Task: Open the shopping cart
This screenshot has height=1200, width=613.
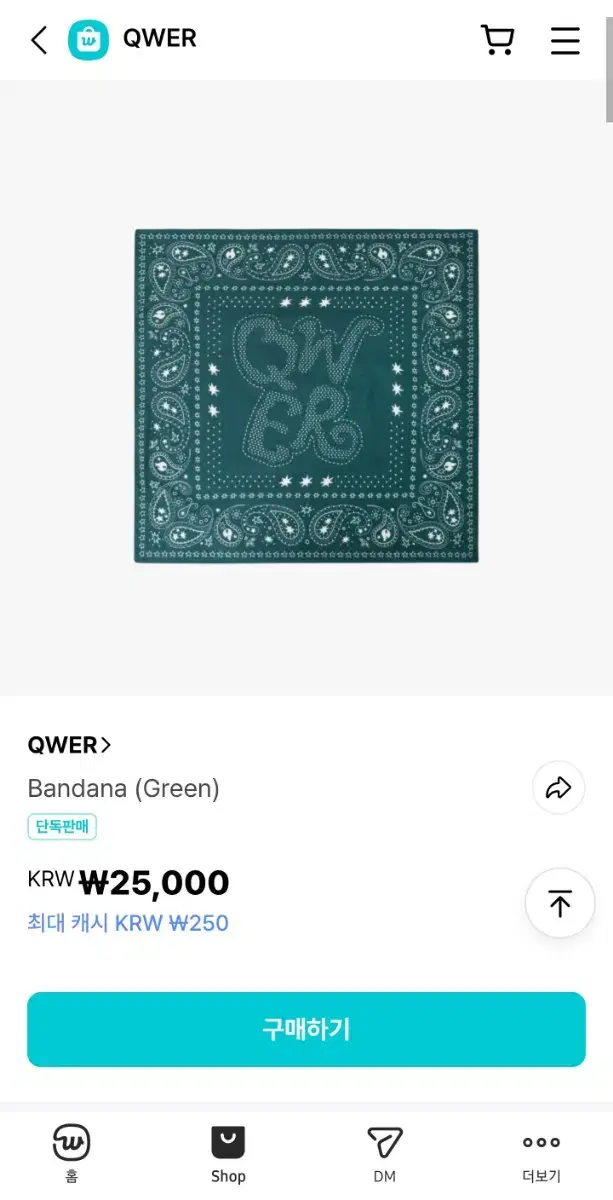Action: [497, 40]
